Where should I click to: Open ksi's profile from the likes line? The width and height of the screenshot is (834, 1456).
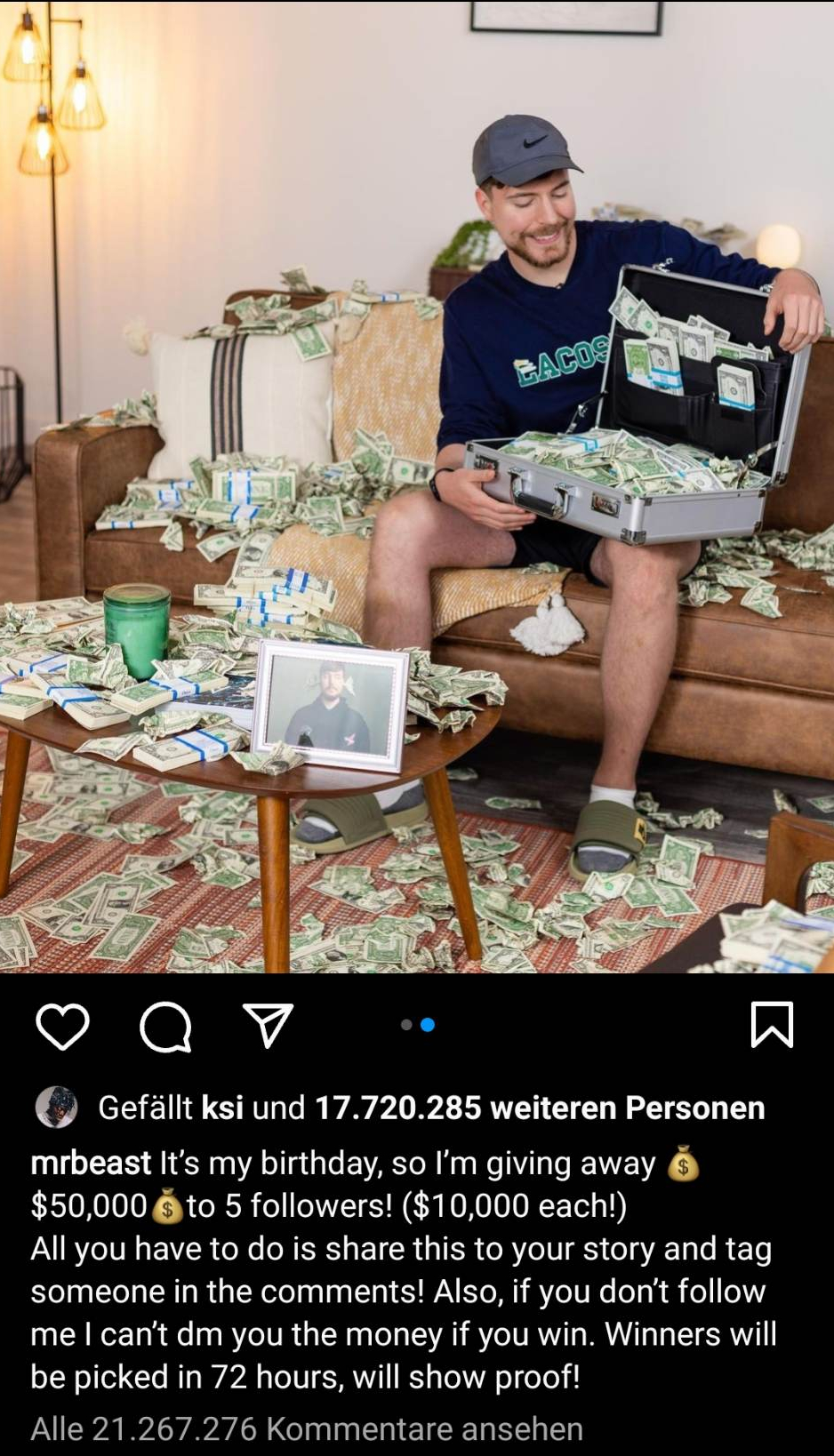[222, 1108]
